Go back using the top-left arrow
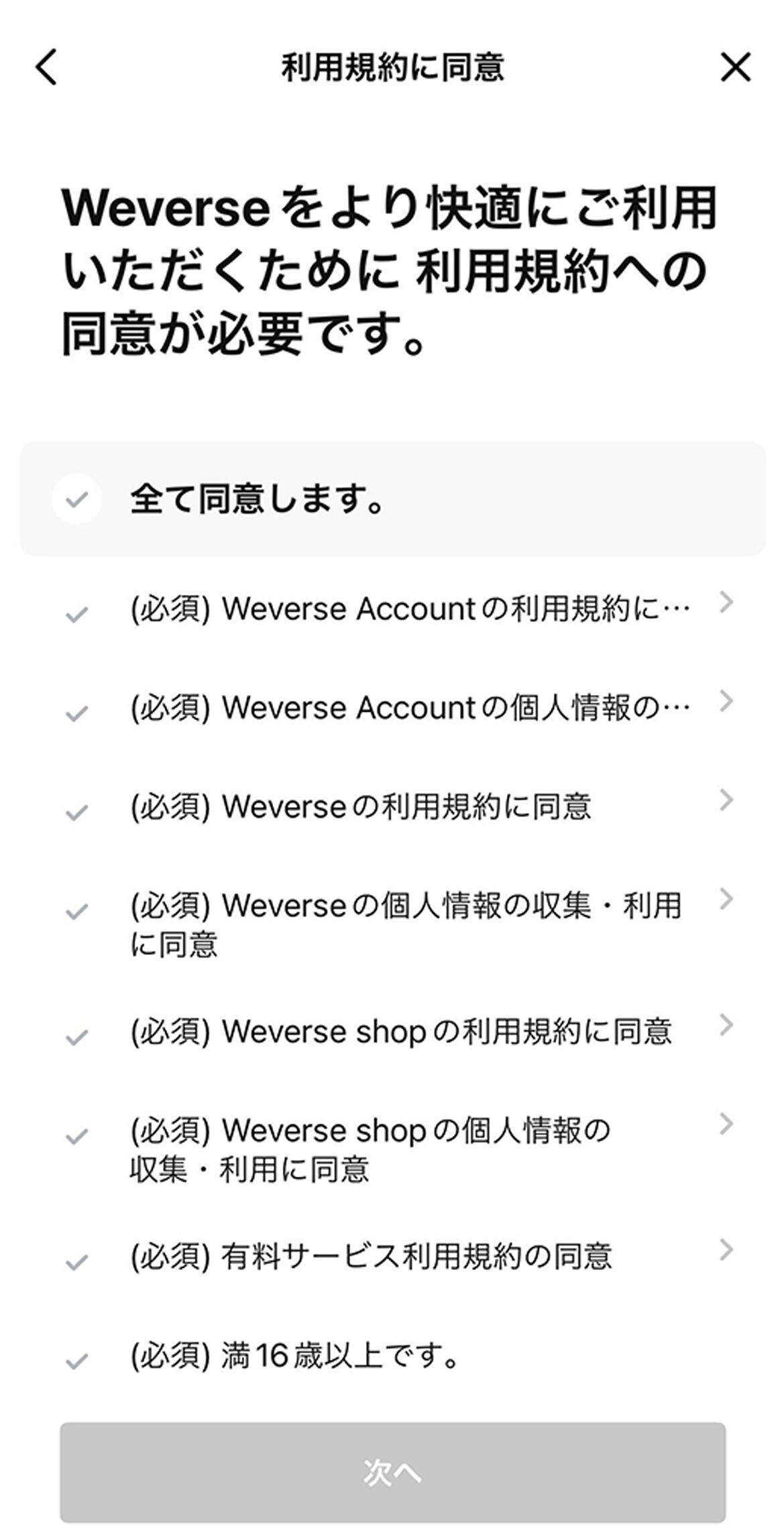This screenshot has width=784, height=1535. tap(46, 67)
